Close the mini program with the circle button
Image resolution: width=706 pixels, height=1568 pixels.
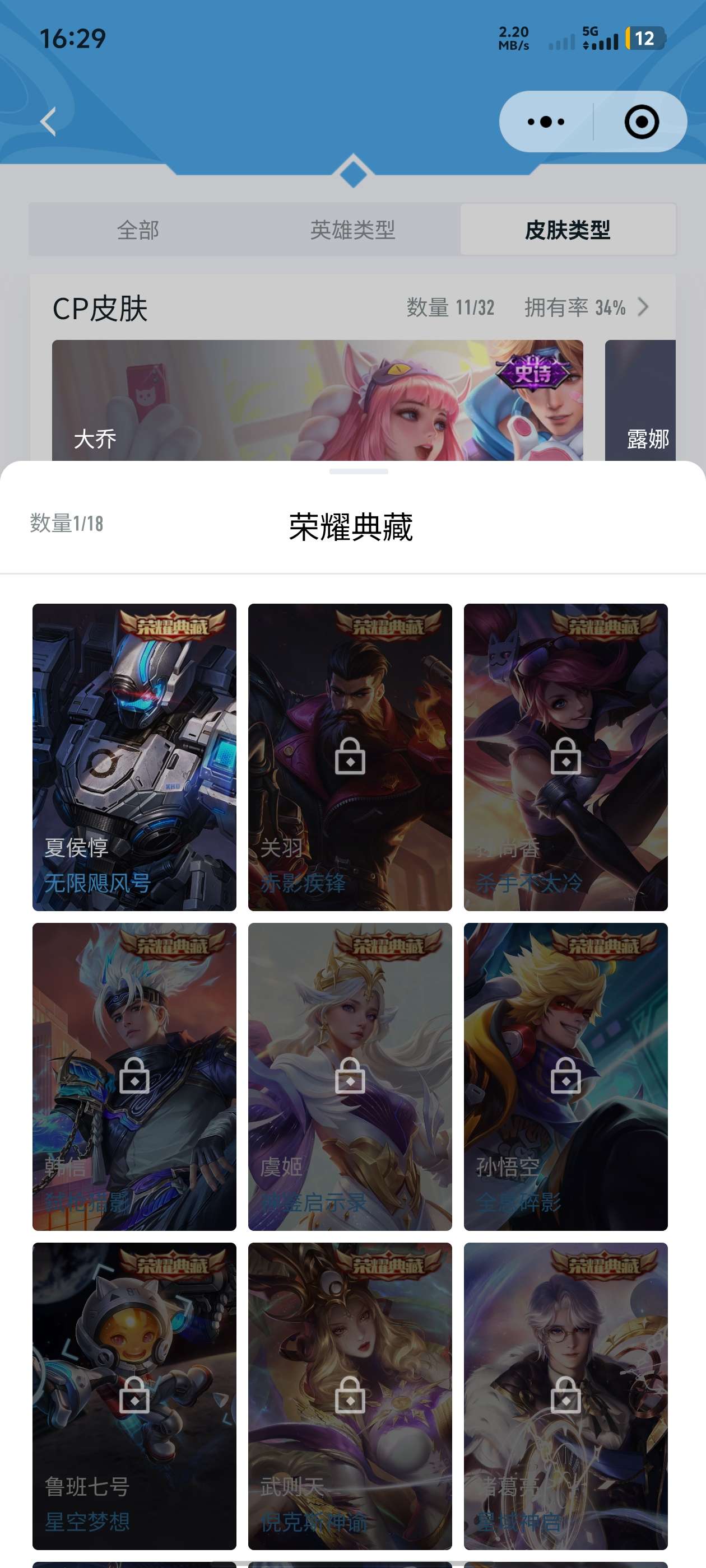(x=641, y=122)
